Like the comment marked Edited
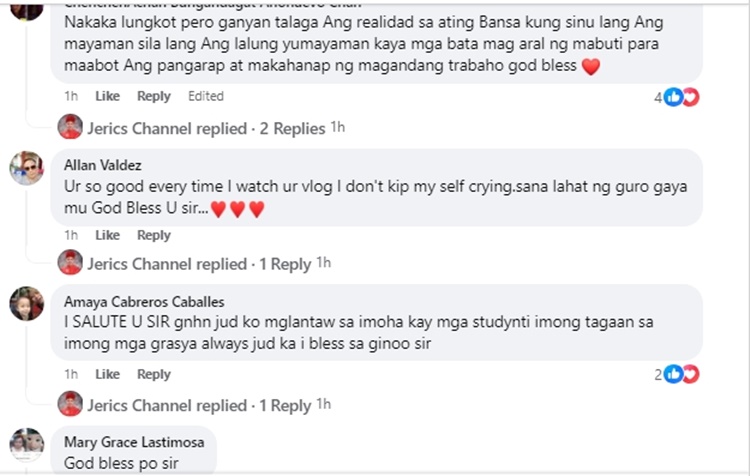 point(107,96)
